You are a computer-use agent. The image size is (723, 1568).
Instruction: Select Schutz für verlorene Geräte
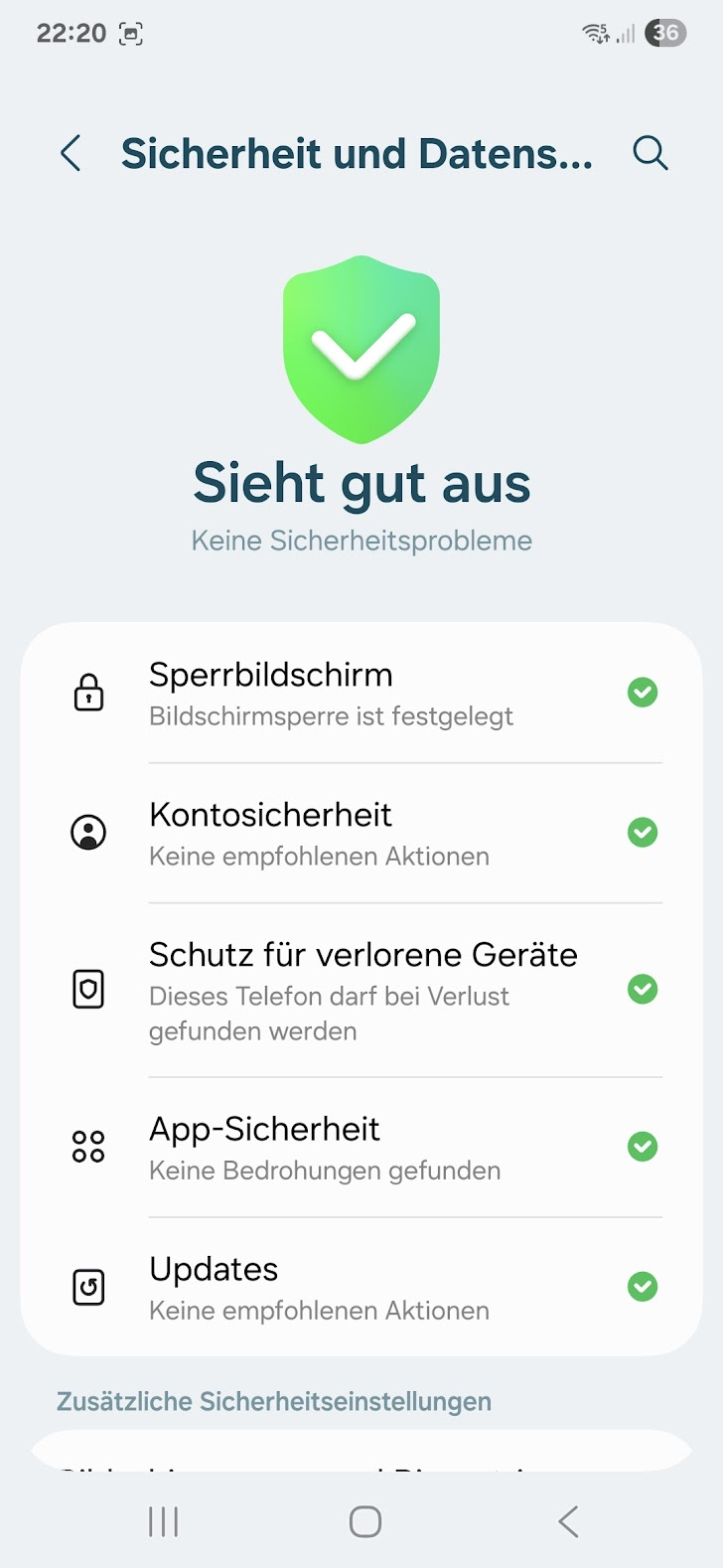point(361,991)
